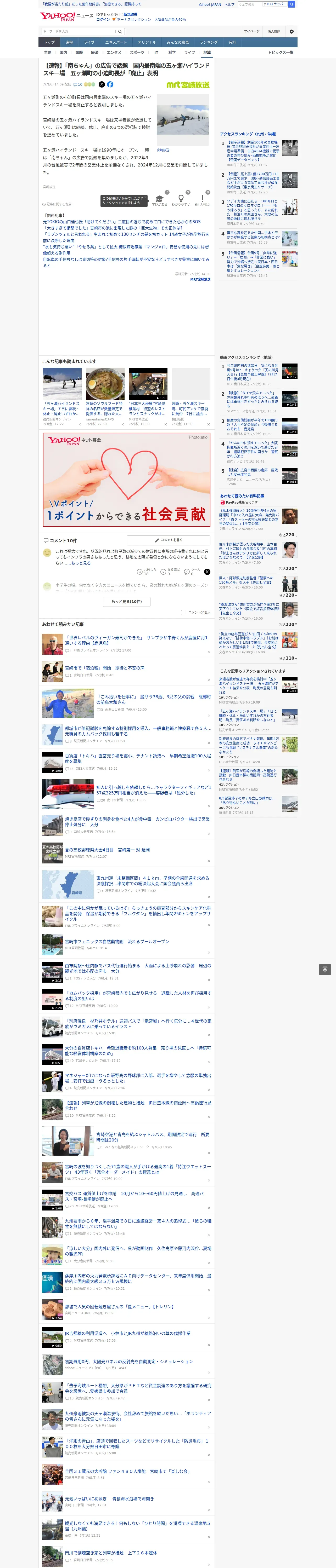Open 百貨店「トキハ」直営売り場を縮小 article
This screenshot has width=336, height=1568.
click(138, 758)
